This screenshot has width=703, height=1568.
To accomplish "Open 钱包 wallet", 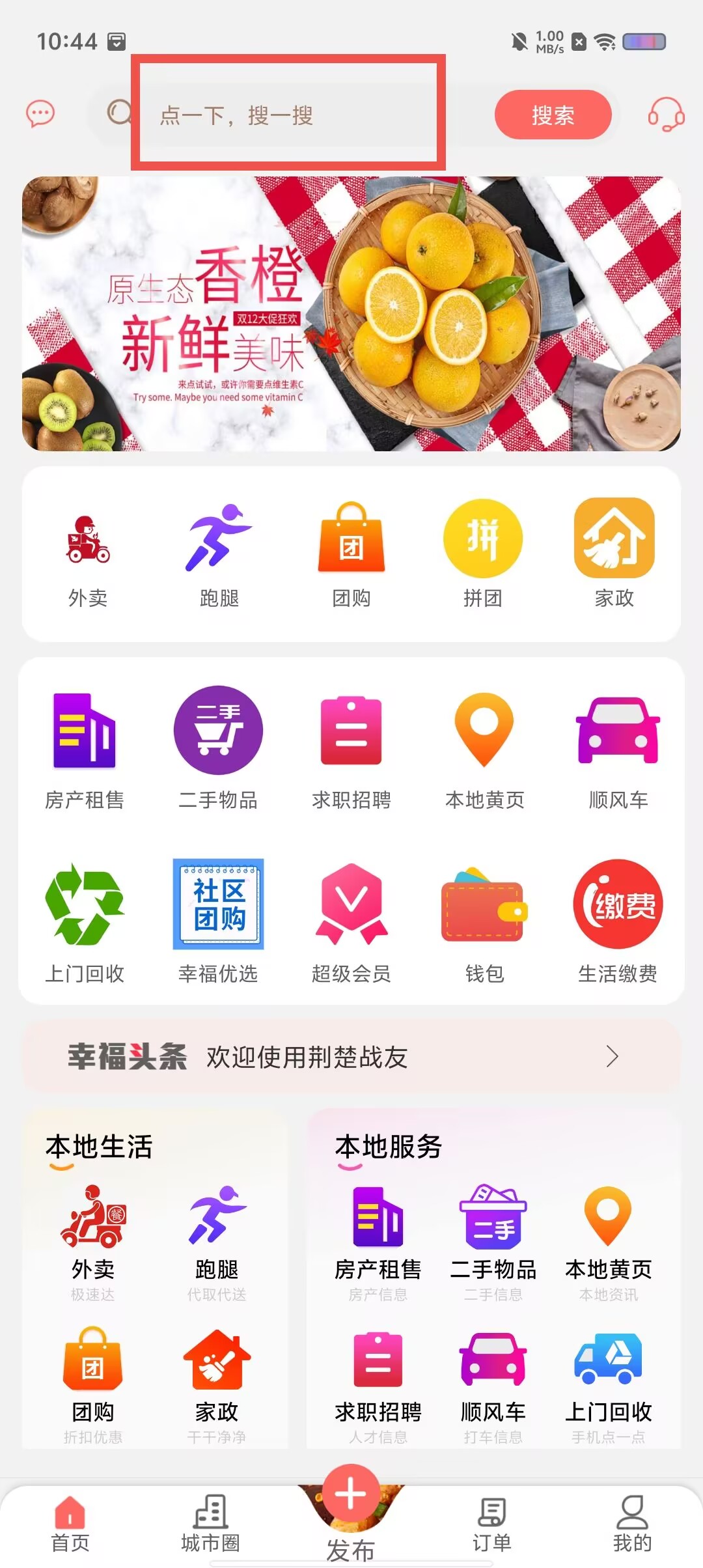I will tap(484, 921).
